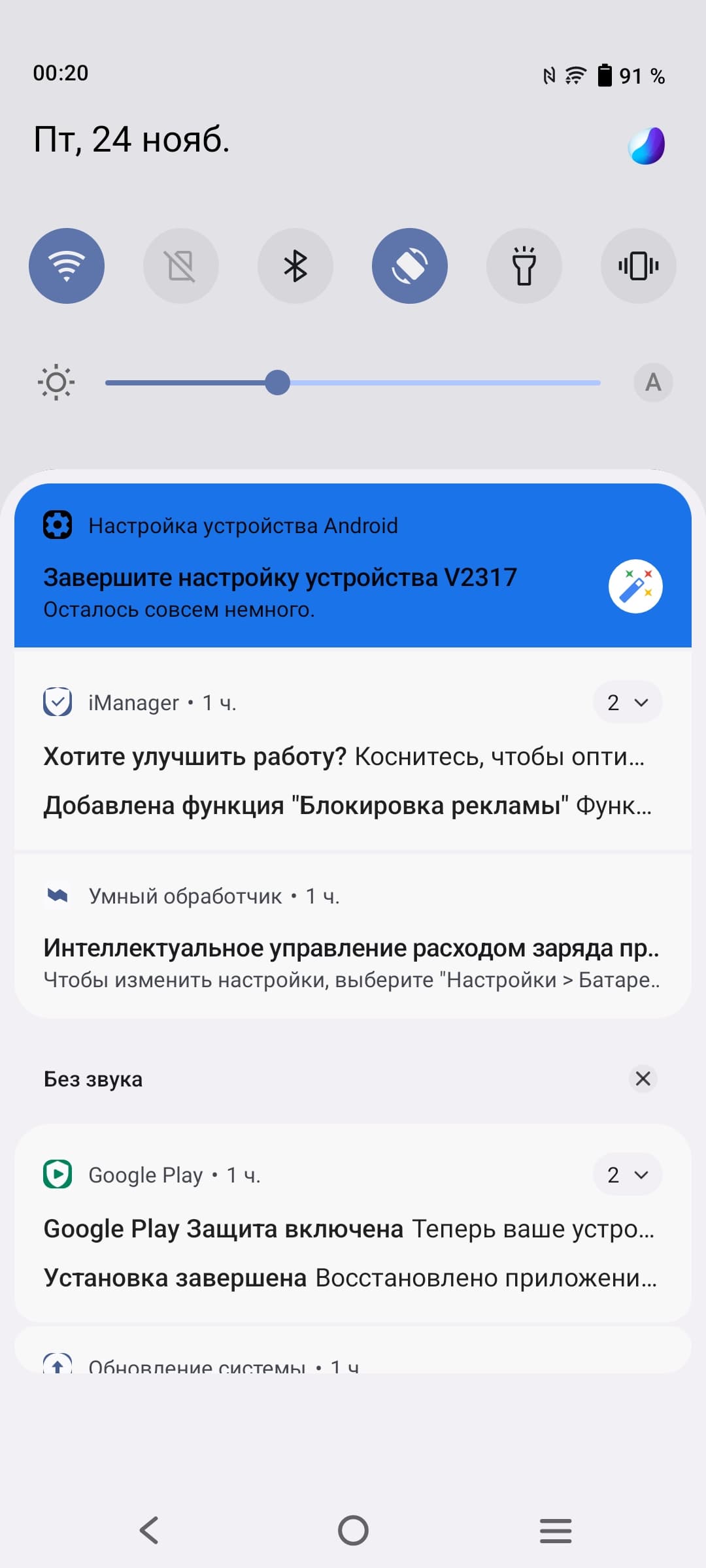
Task: Expand the iManager notification group
Action: tap(627, 702)
